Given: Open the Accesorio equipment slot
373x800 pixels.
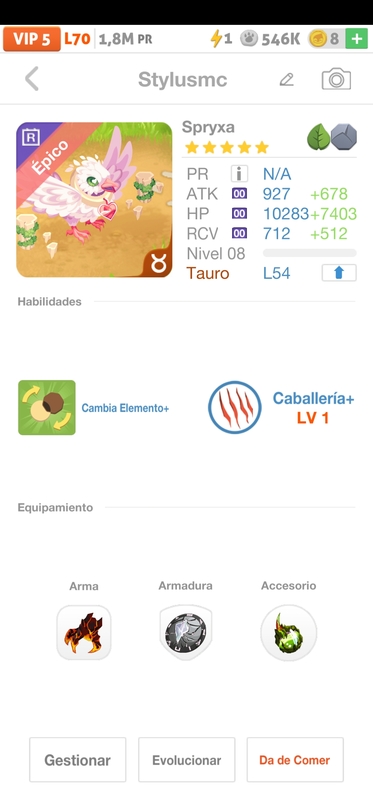Looking at the screenshot, I should pyautogui.click(x=289, y=633).
